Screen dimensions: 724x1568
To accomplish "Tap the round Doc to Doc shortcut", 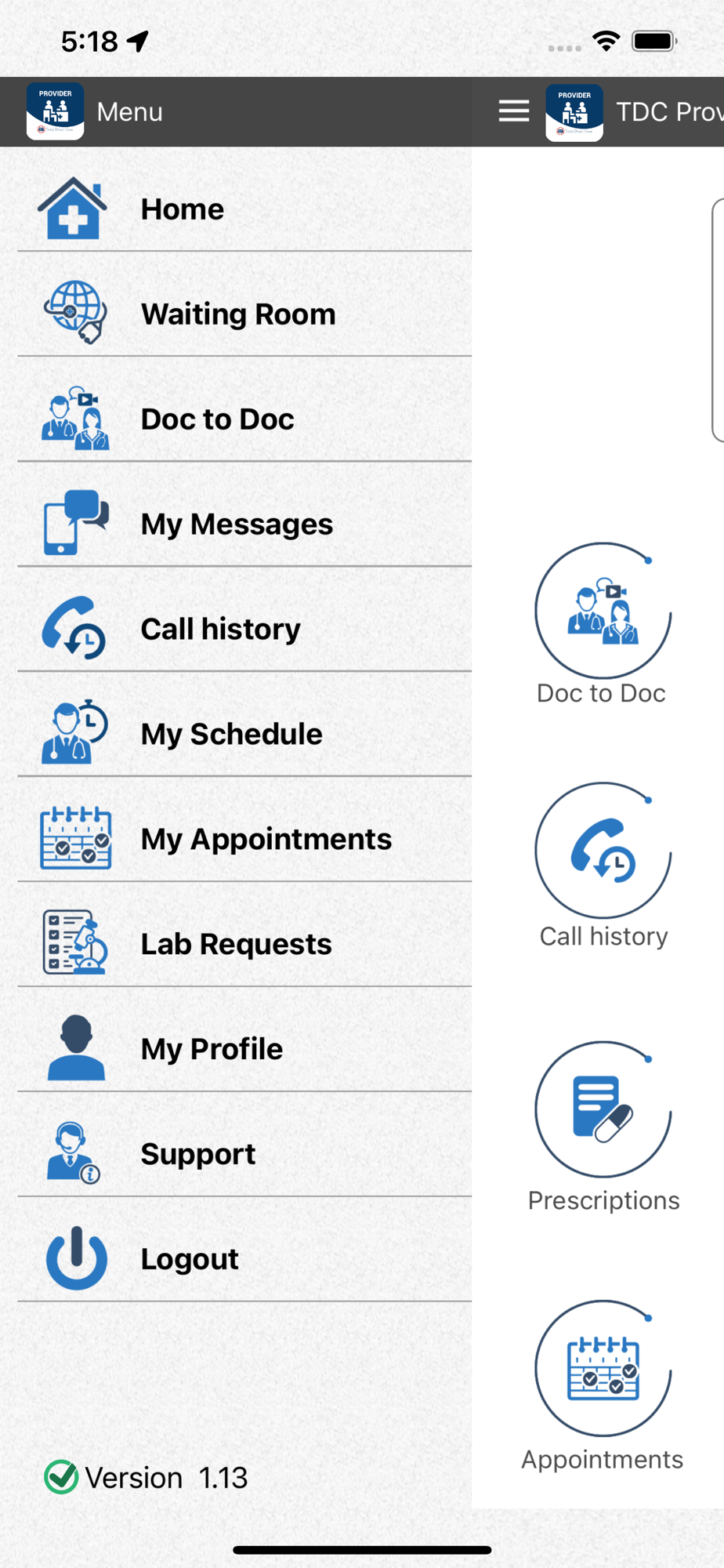I will point(603,611).
